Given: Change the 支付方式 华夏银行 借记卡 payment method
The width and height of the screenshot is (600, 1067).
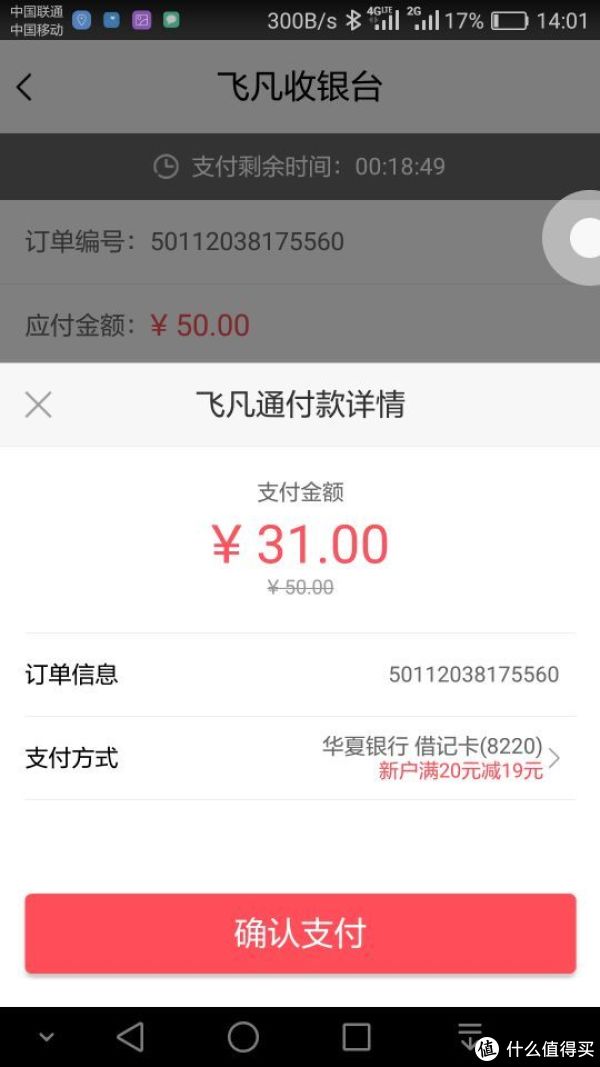Looking at the screenshot, I should tap(300, 758).
